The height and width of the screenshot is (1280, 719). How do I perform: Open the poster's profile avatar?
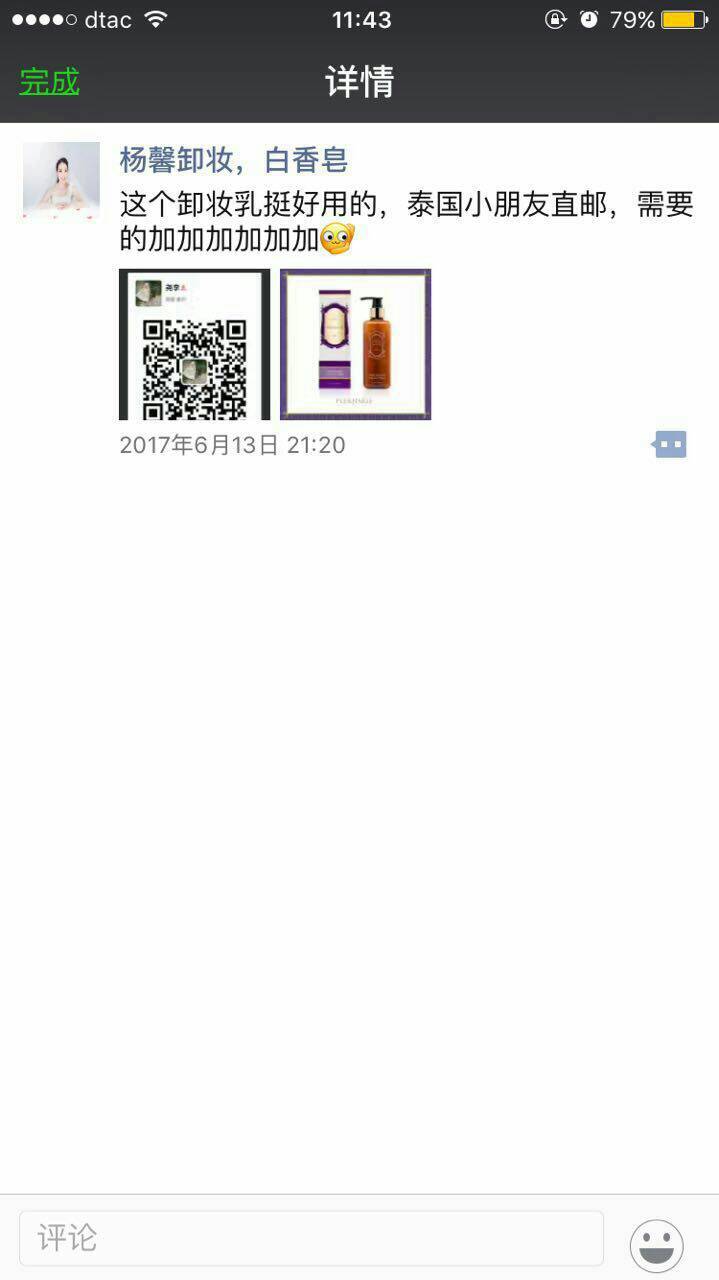[61, 181]
